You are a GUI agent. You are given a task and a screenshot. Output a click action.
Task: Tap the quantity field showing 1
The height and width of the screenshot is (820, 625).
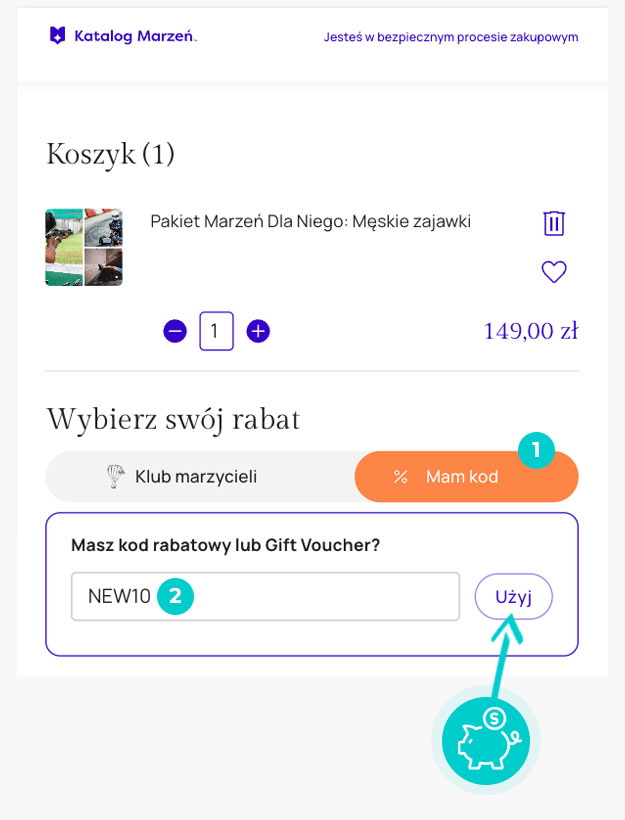[216, 331]
